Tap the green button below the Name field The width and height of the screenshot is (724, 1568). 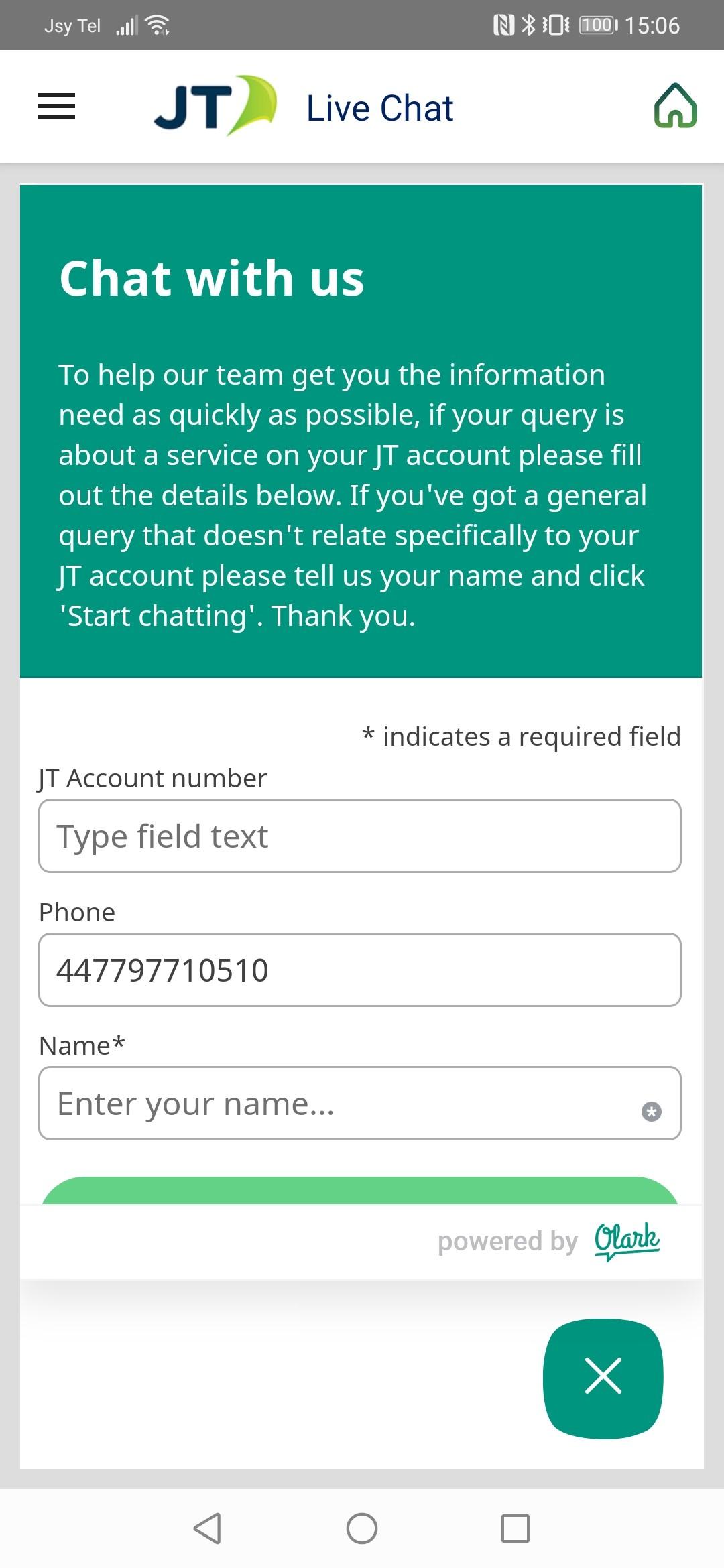[x=360, y=1191]
